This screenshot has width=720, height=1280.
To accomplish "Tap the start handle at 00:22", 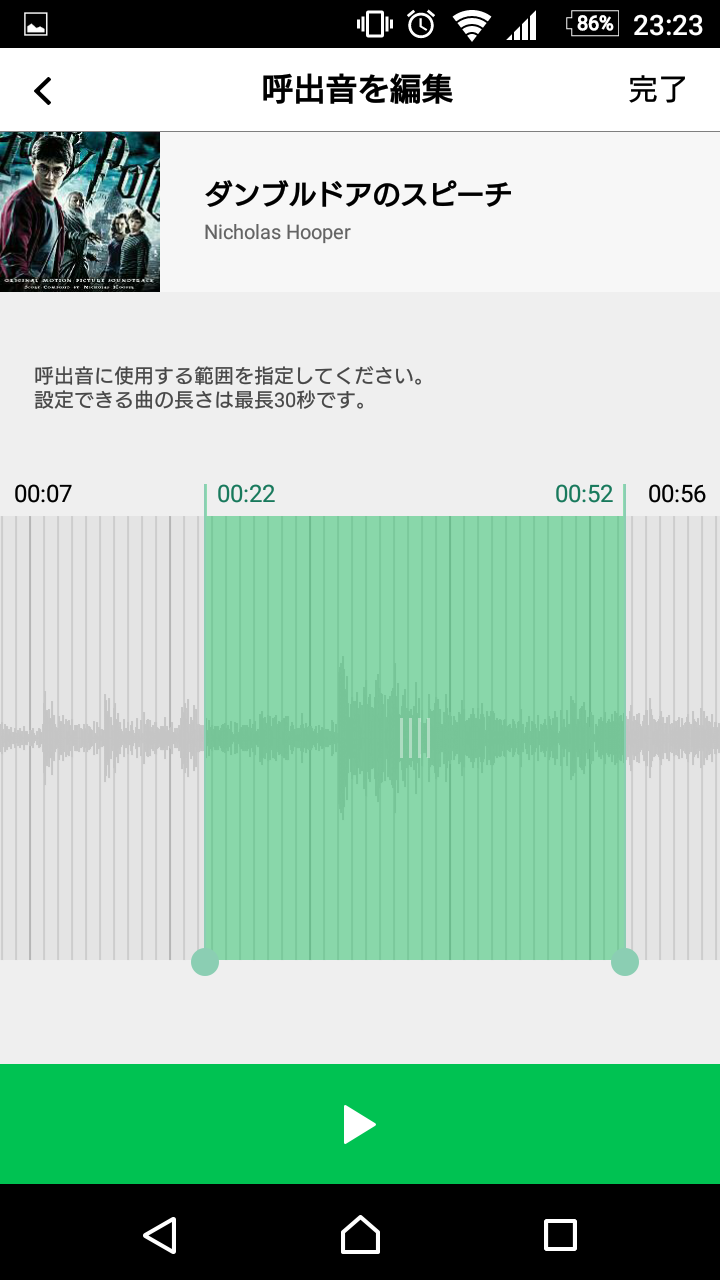I will (x=205, y=962).
